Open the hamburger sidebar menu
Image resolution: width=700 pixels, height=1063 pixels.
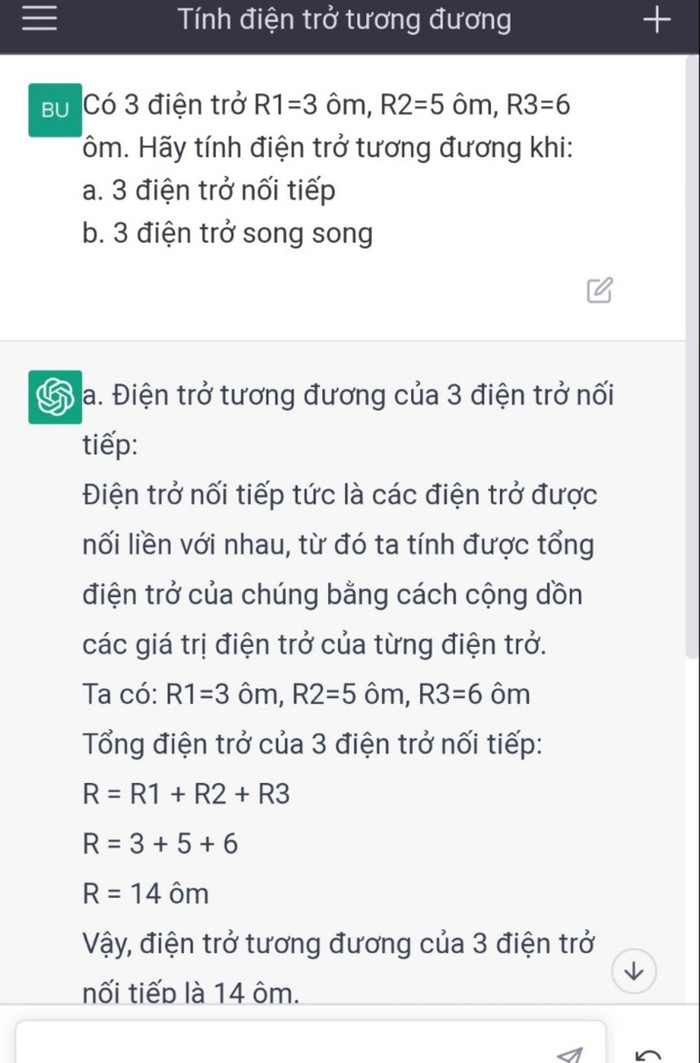[40, 21]
